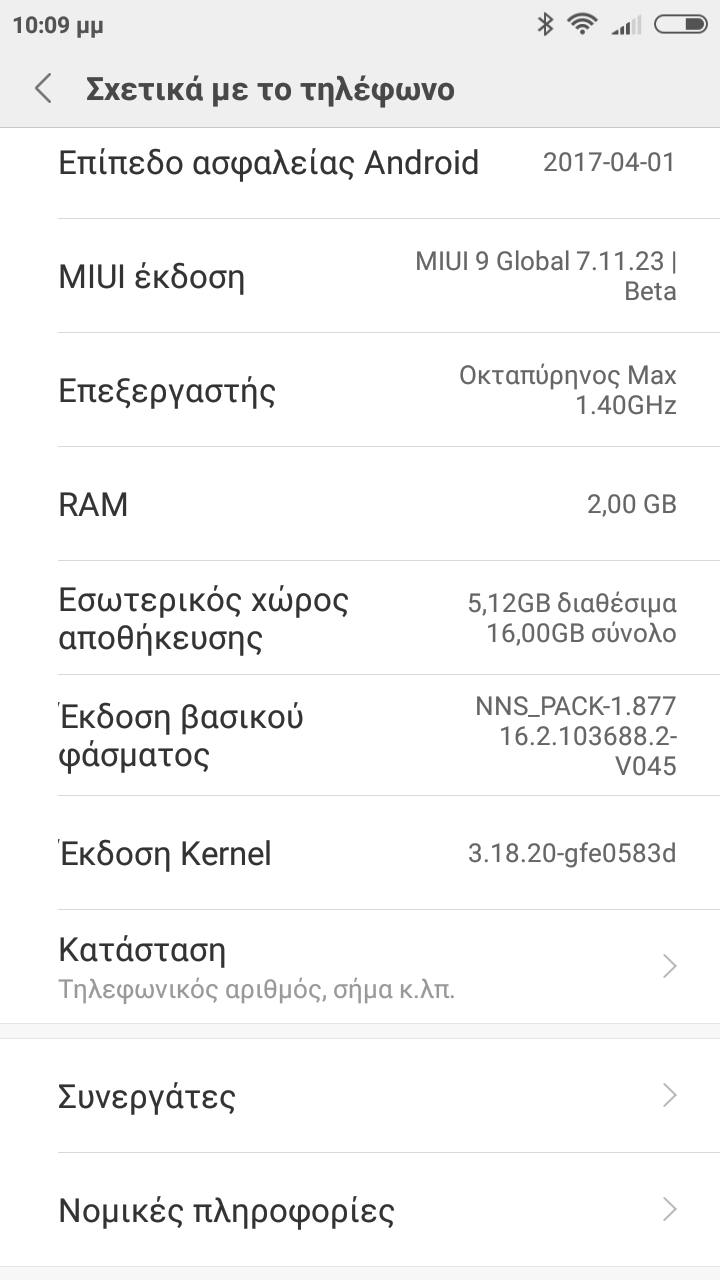This screenshot has width=720, height=1280.
Task: Open Συνεργάτες
Action: (360, 1096)
